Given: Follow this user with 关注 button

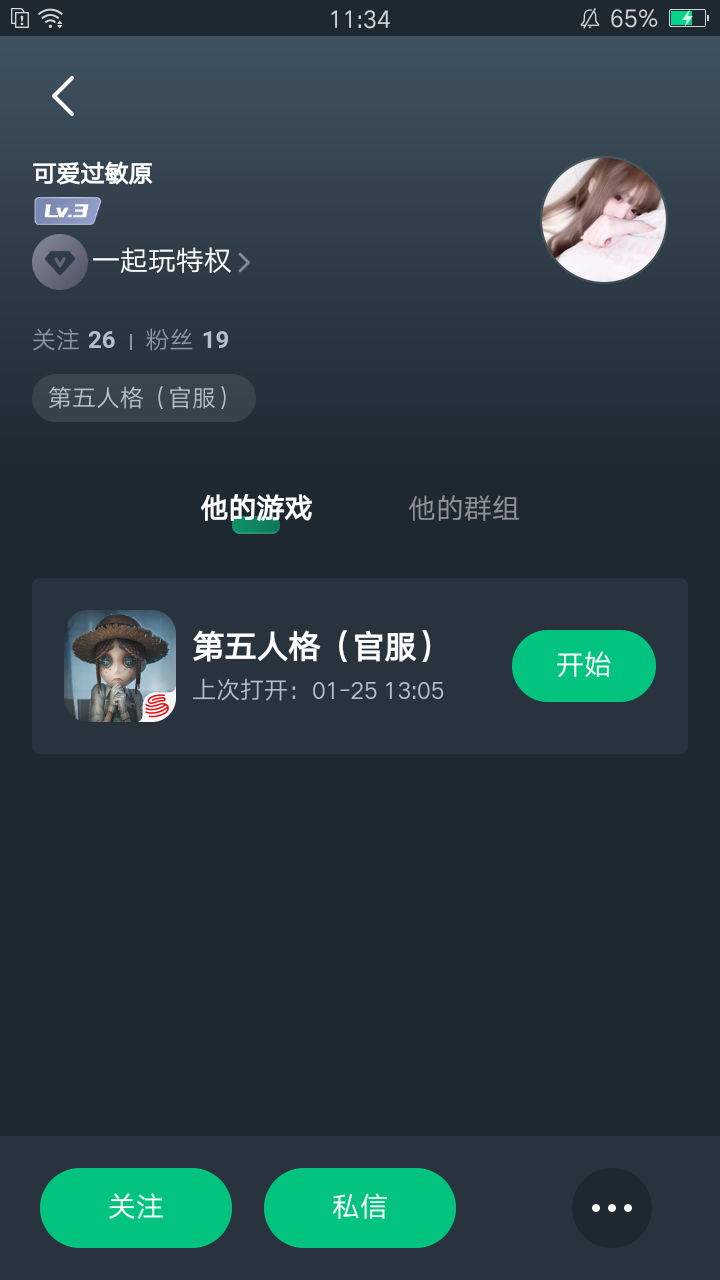Looking at the screenshot, I should coord(136,1207).
